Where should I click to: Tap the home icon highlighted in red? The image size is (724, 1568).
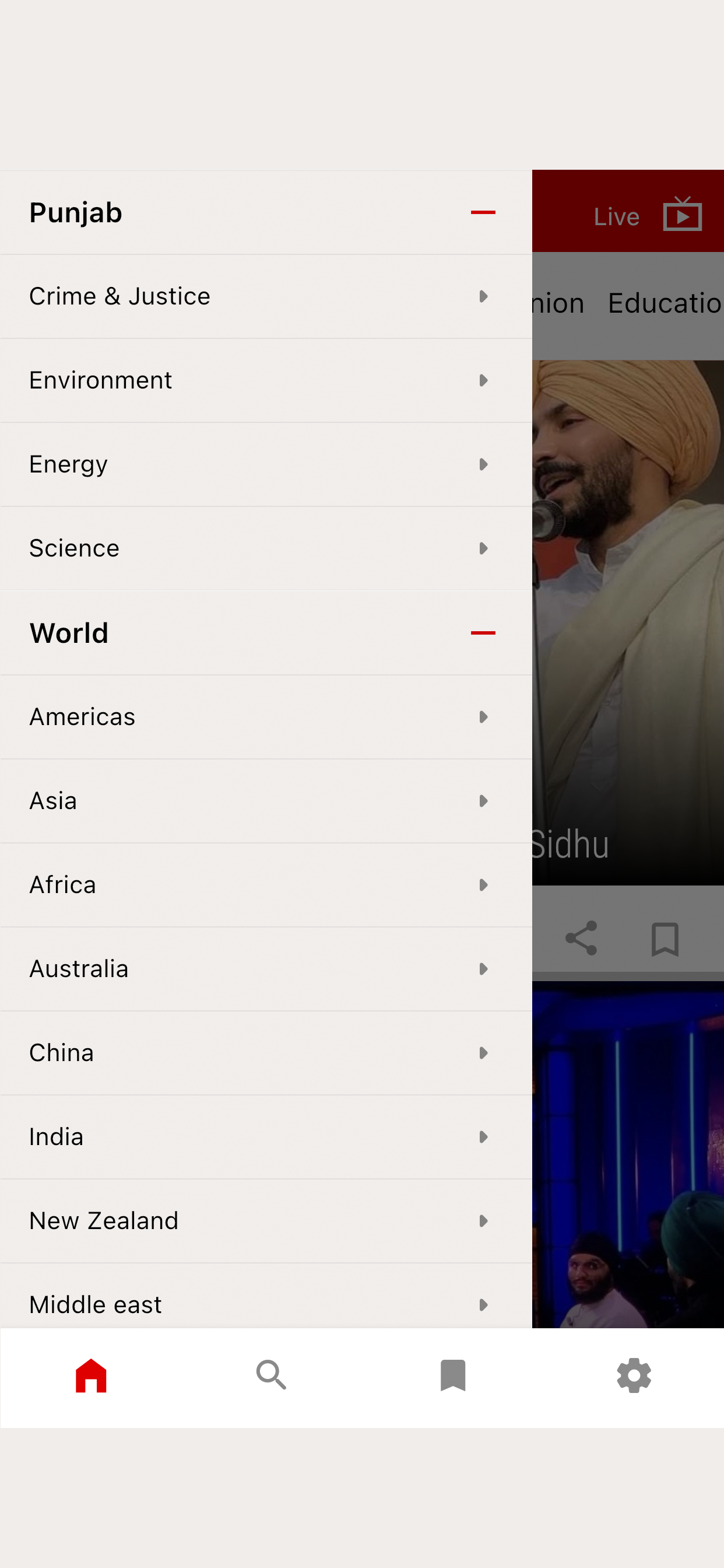90,1377
